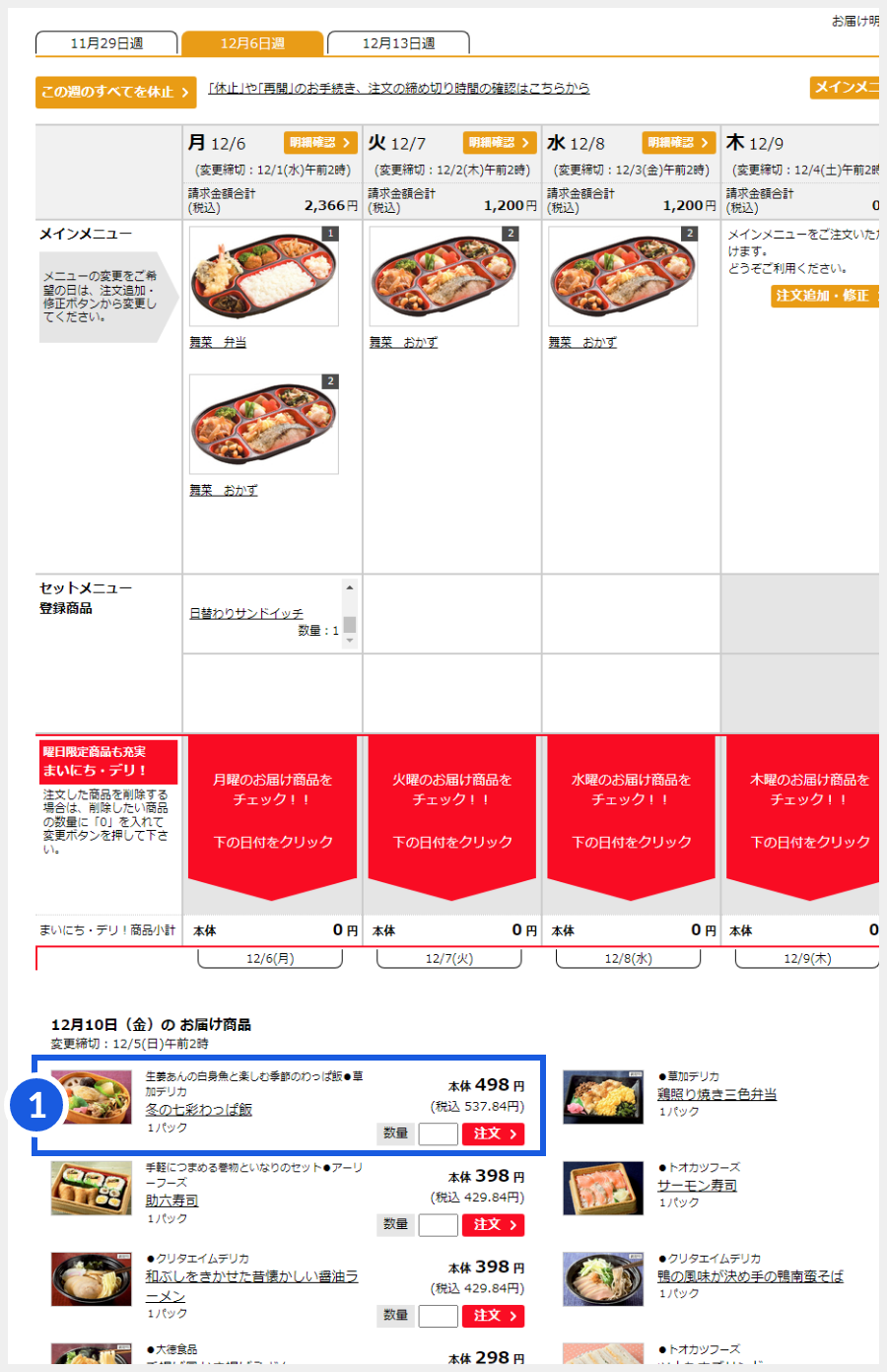Tap 注文追加・修正 for Thursday
887x1372 pixels.
[824, 296]
